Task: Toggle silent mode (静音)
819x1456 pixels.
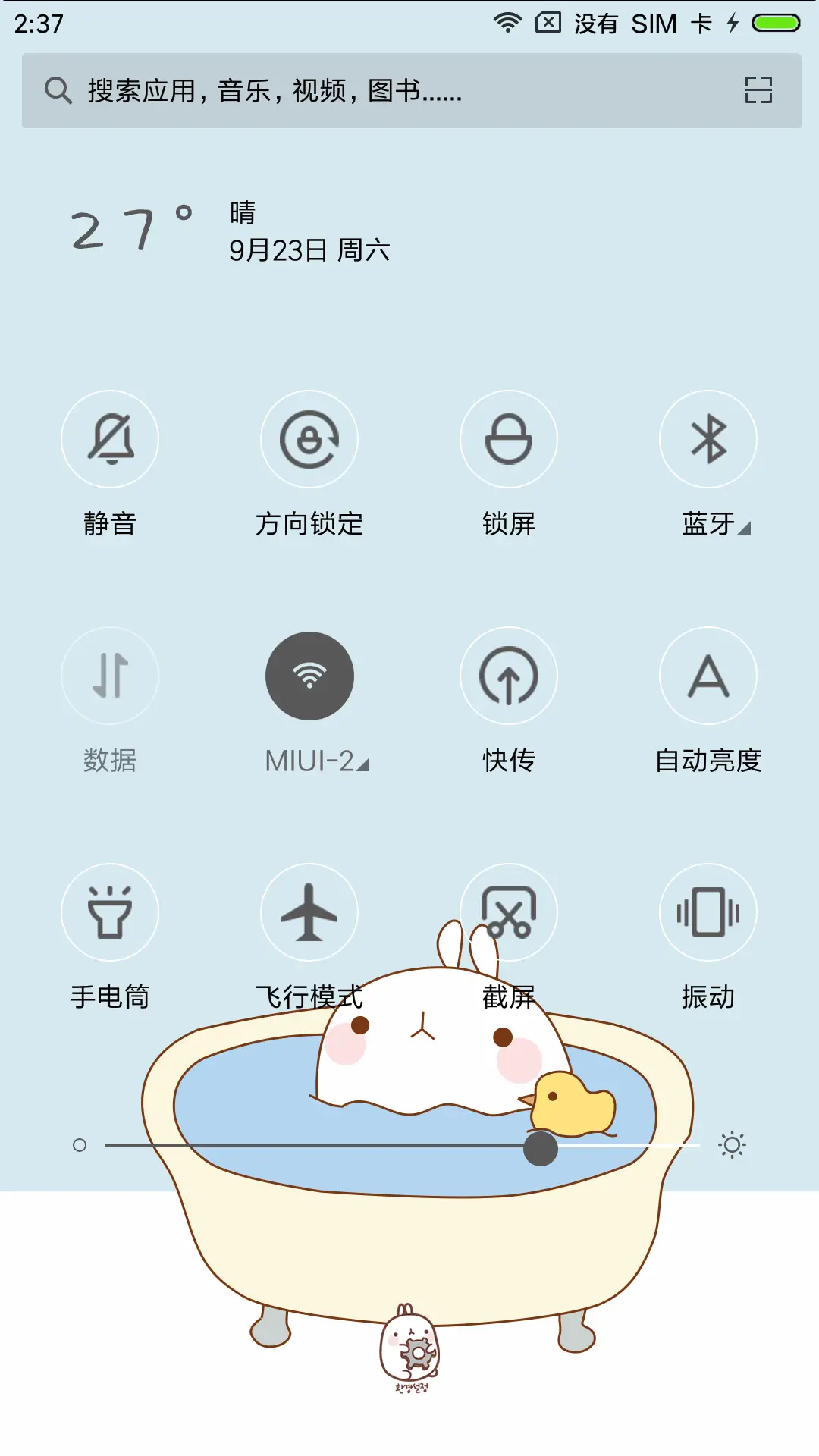Action: pyautogui.click(x=111, y=438)
